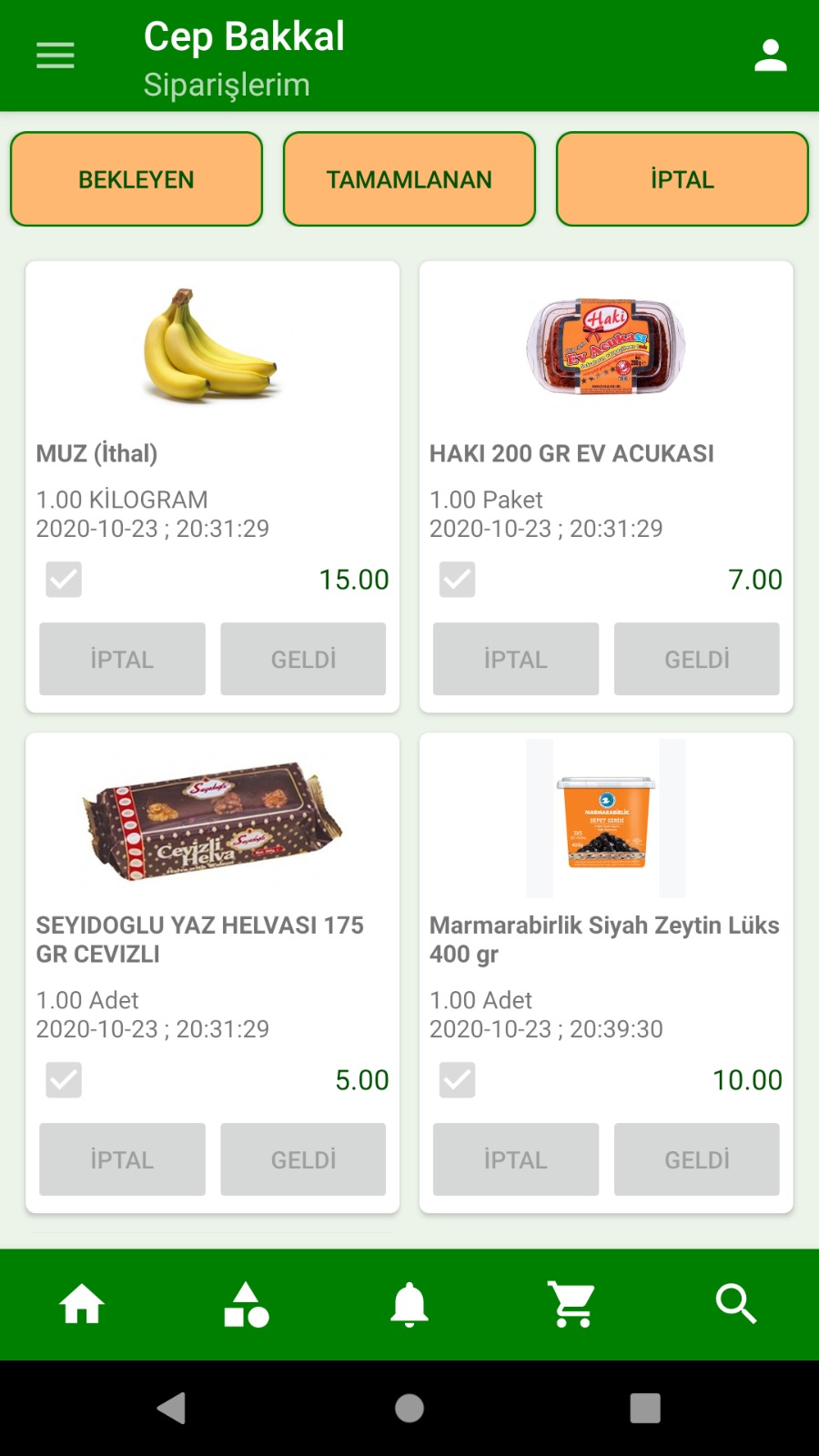Open the categories tab
The width and height of the screenshot is (819, 1456).
(x=246, y=1305)
